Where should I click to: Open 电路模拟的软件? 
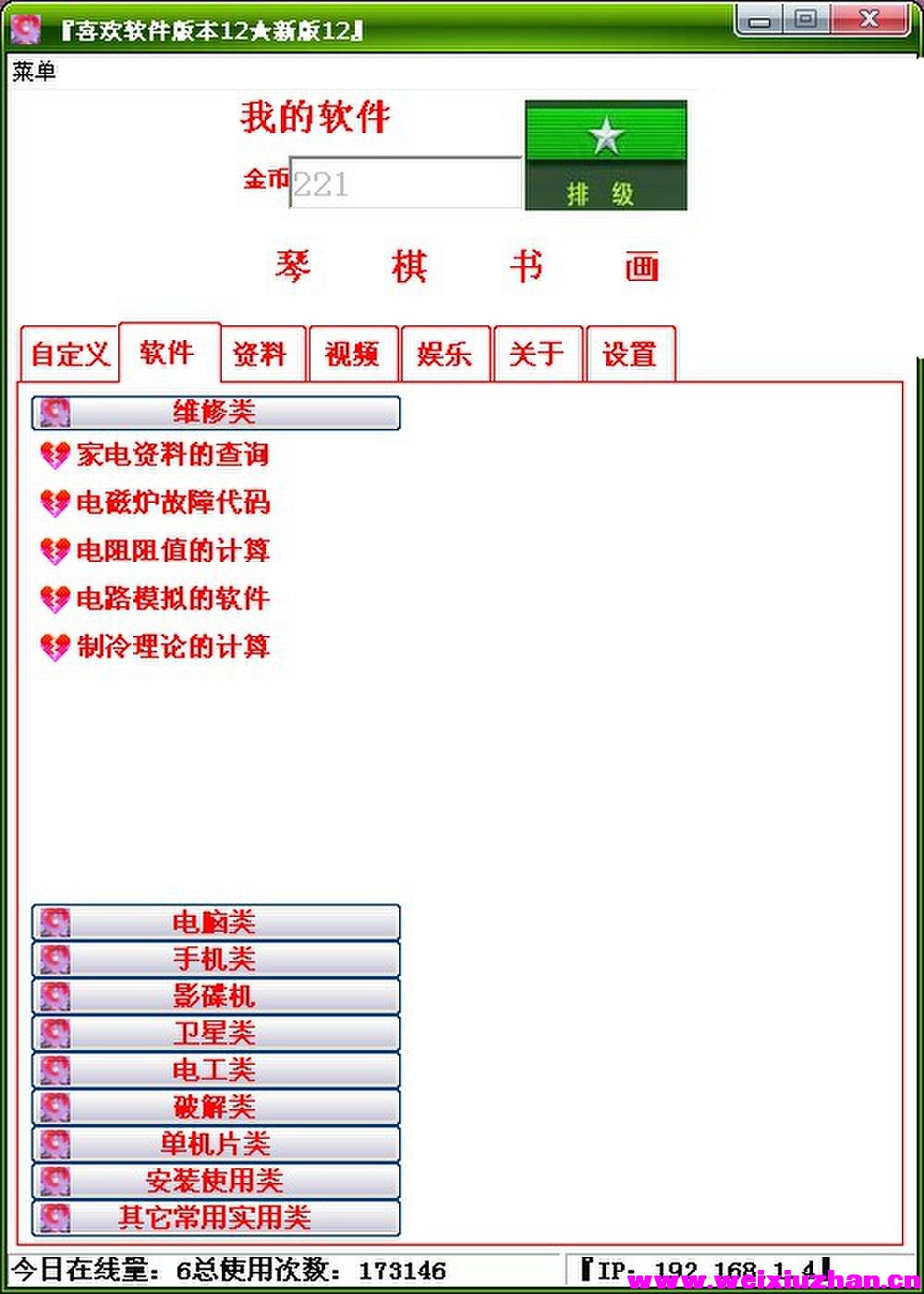172,599
